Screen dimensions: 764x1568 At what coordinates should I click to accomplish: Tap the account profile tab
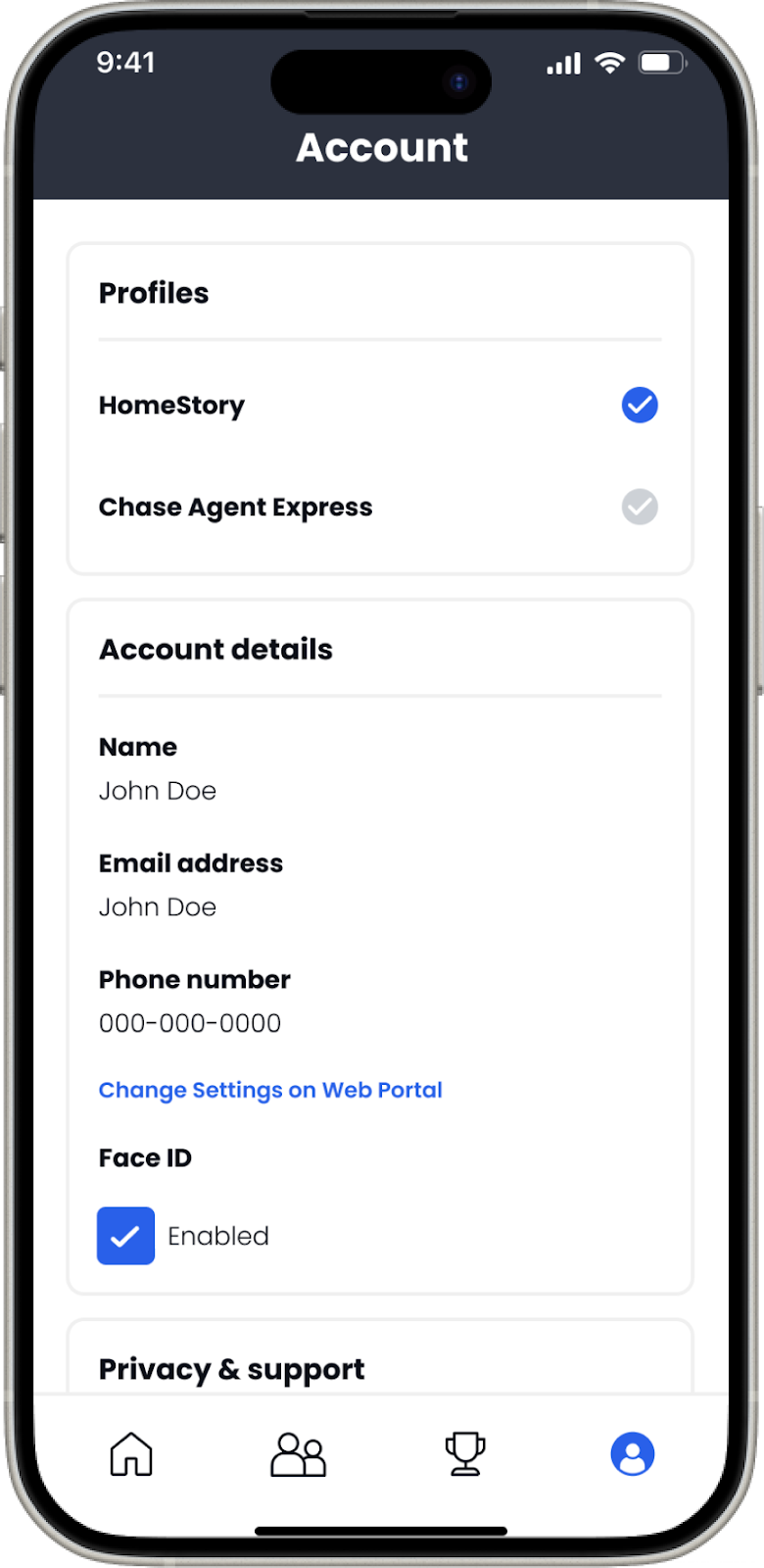(x=632, y=1454)
